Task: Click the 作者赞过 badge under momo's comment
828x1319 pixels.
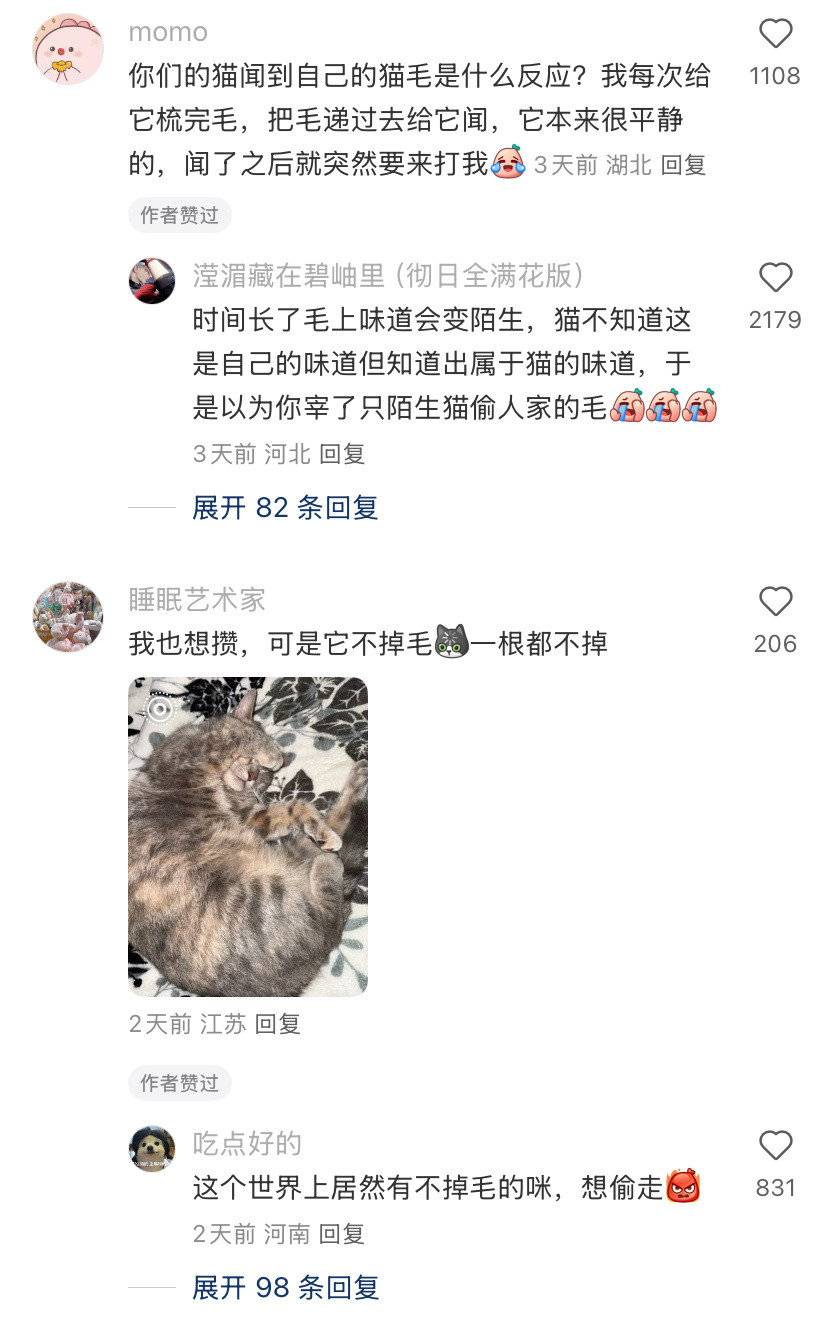Action: coord(179,215)
